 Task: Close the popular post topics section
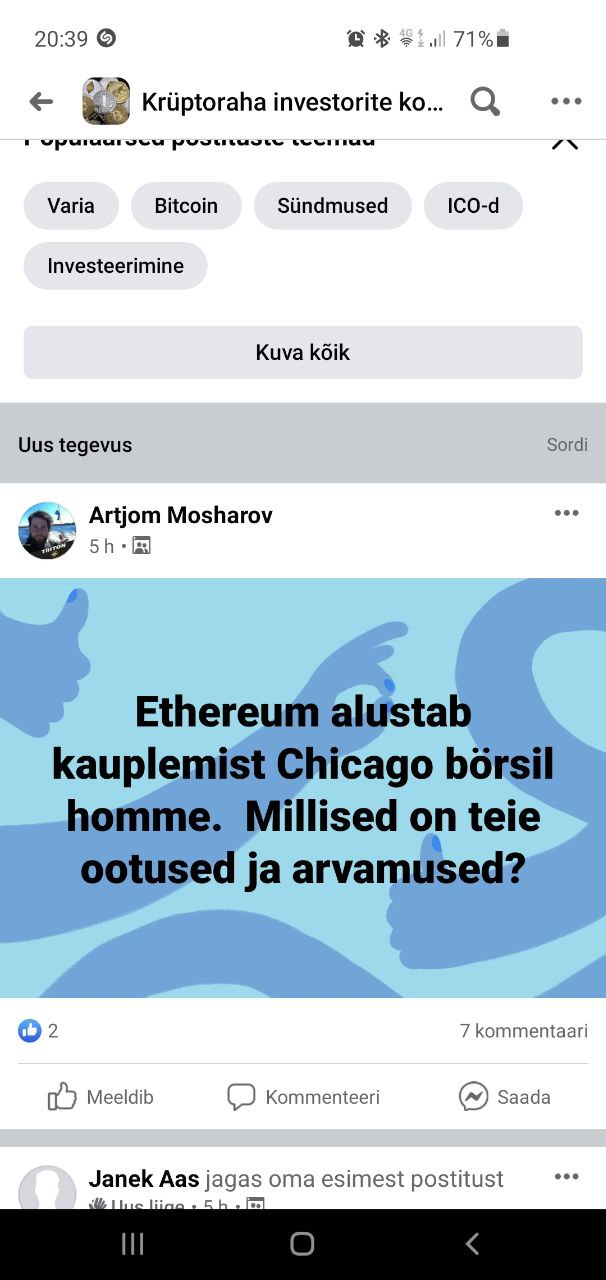tap(565, 141)
